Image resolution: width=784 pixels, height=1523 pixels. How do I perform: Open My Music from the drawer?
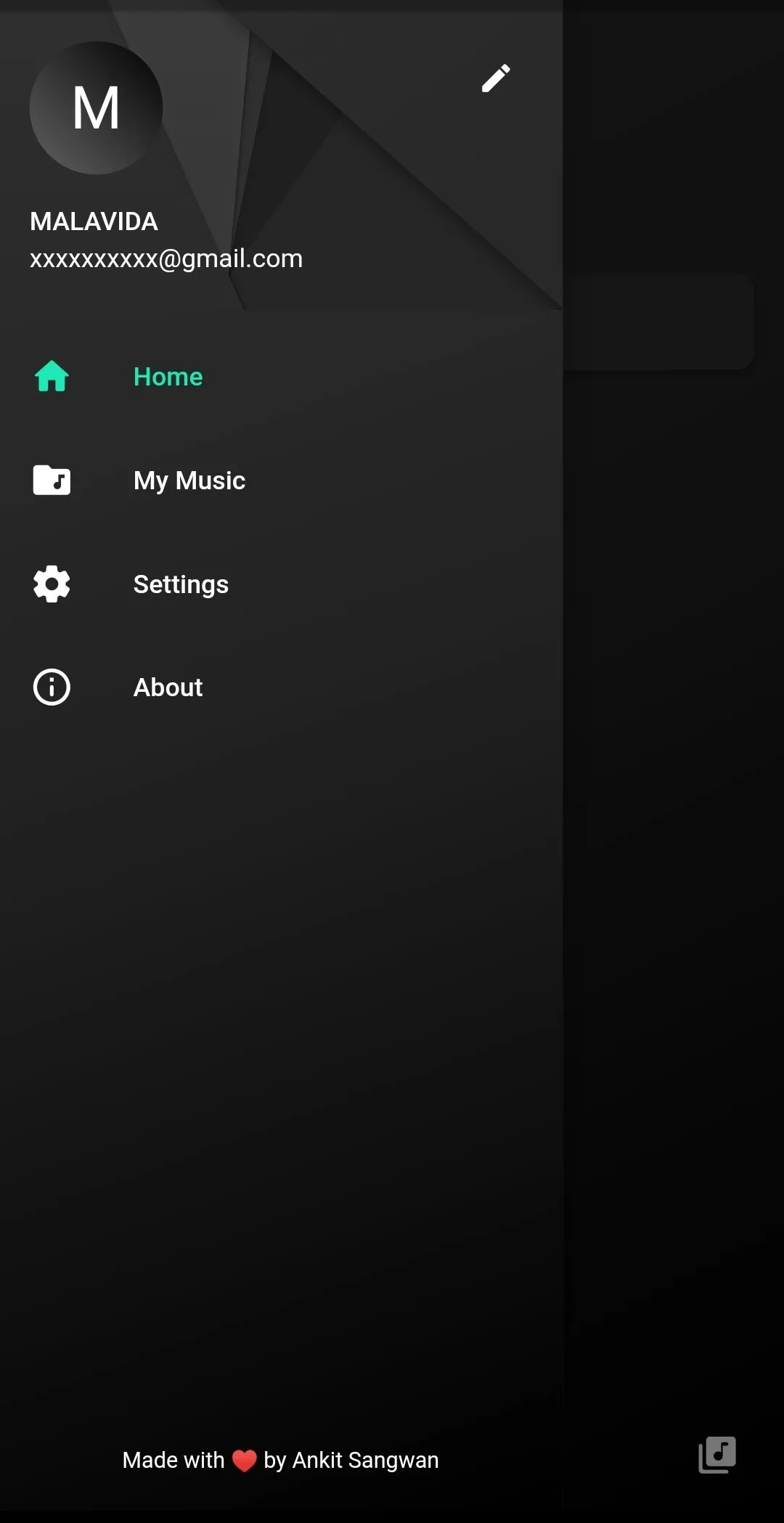(281, 481)
